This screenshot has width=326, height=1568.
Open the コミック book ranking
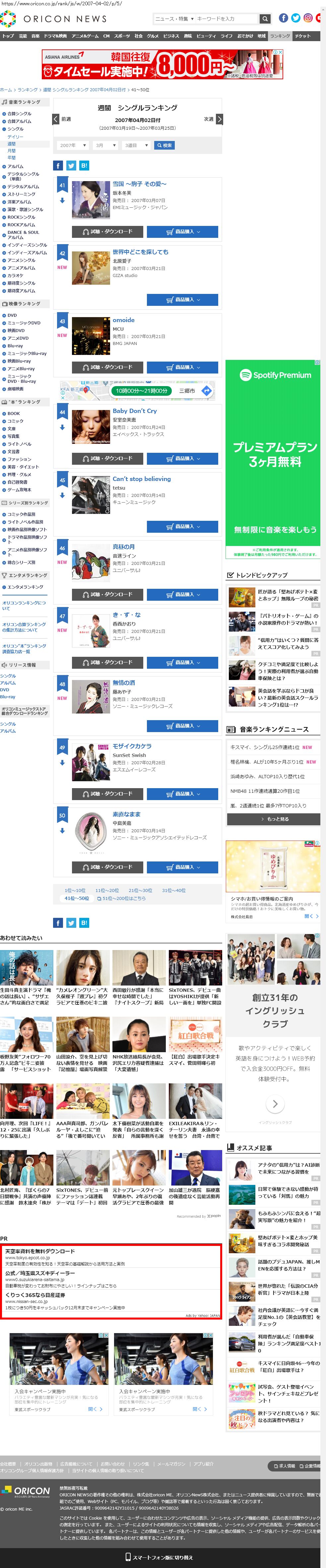(x=15, y=421)
